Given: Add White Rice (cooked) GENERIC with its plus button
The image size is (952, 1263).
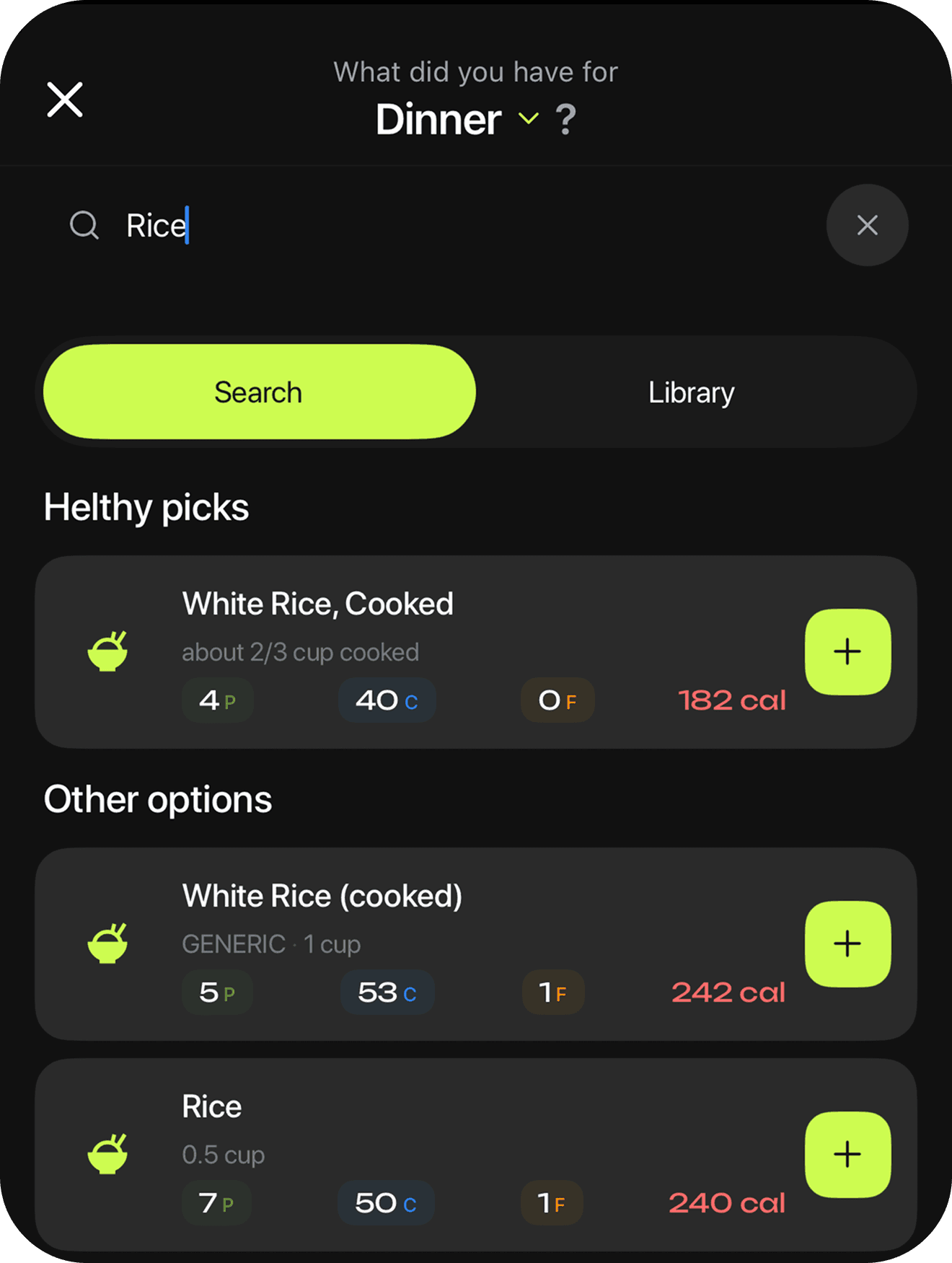Looking at the screenshot, I should pos(847,945).
